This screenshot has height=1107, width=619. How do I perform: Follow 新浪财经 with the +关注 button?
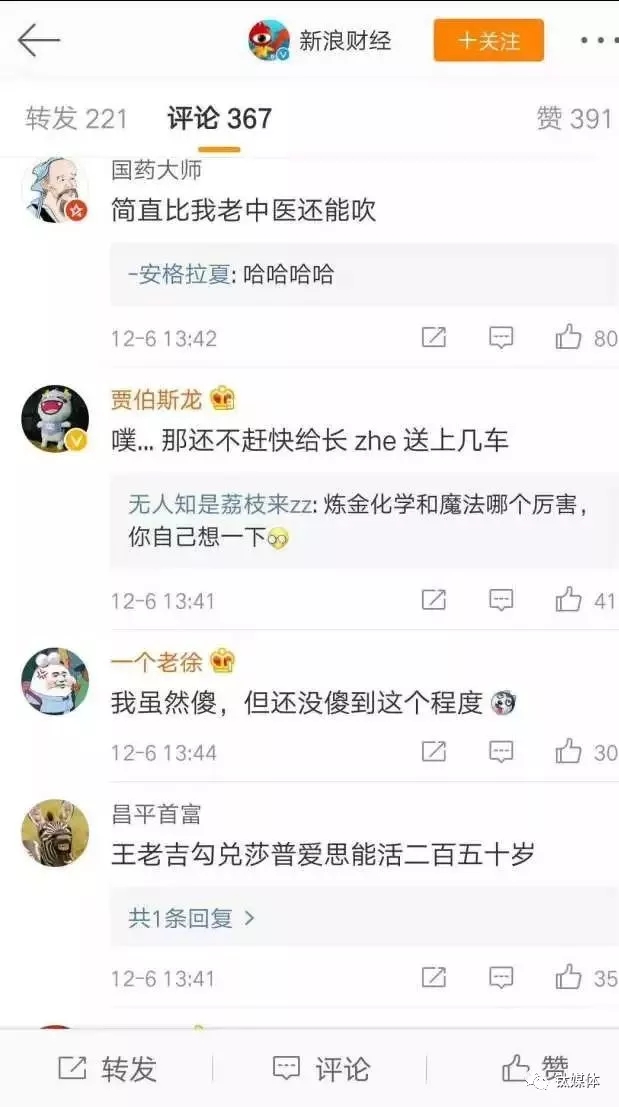coord(488,41)
